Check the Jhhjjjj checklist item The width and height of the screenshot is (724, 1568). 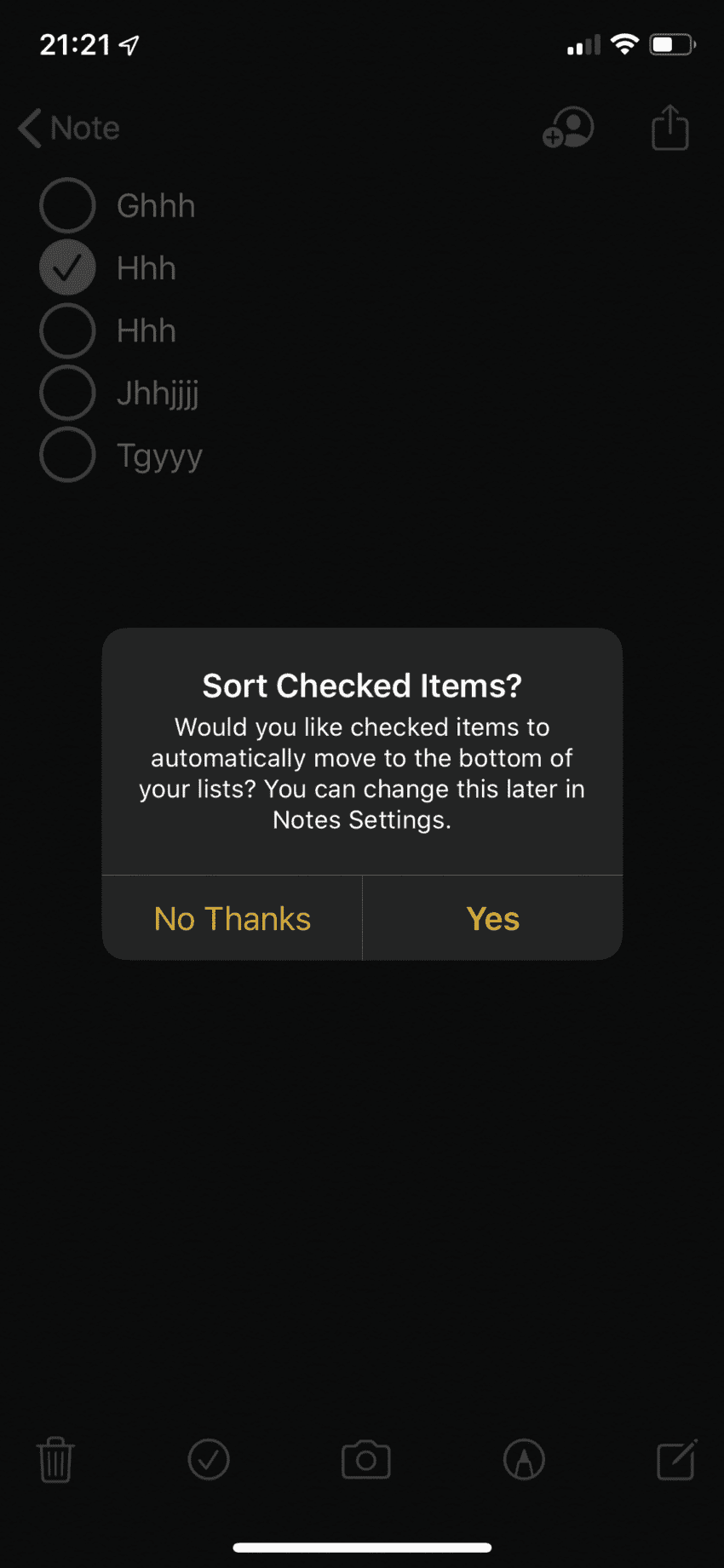pyautogui.click(x=67, y=393)
